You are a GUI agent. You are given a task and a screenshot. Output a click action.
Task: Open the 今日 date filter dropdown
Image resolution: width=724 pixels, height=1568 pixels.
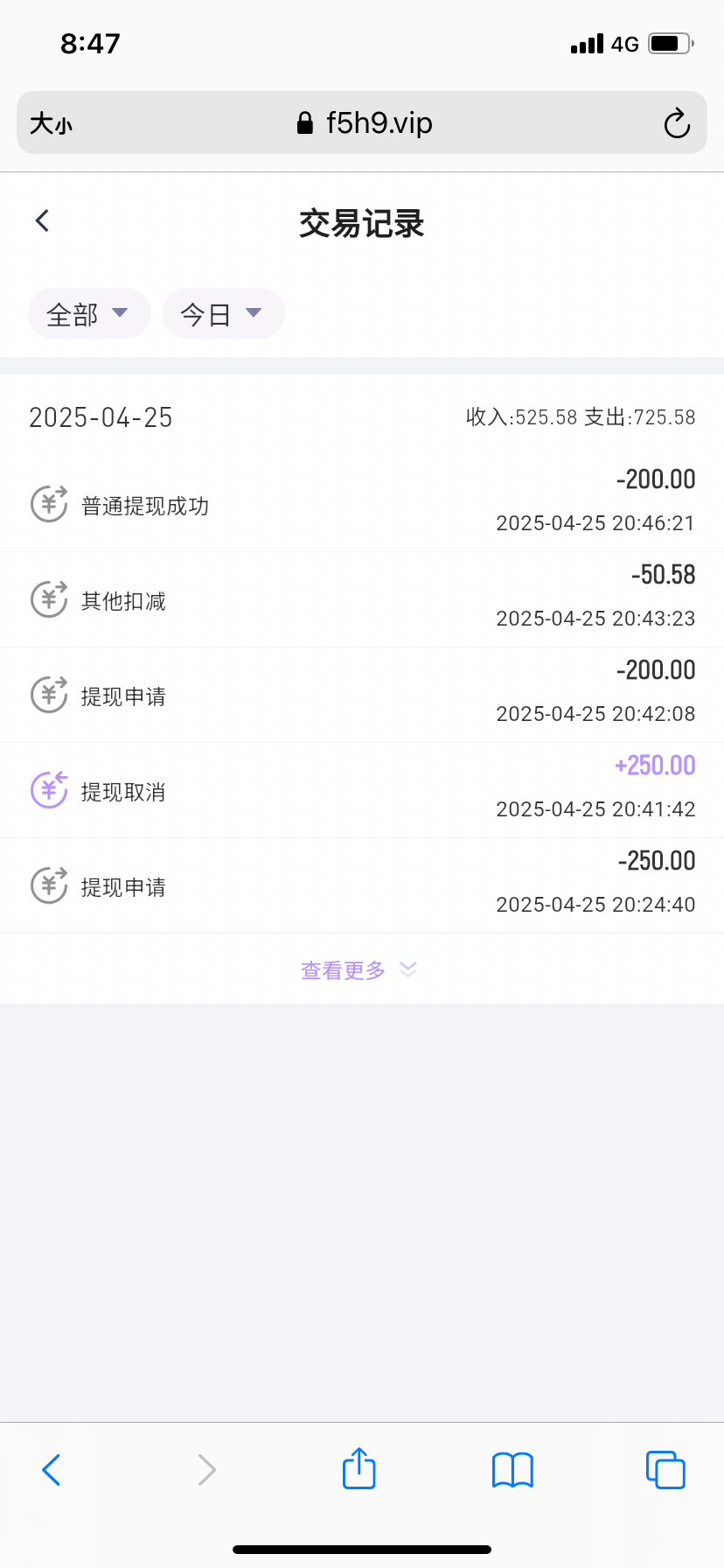pos(223,313)
